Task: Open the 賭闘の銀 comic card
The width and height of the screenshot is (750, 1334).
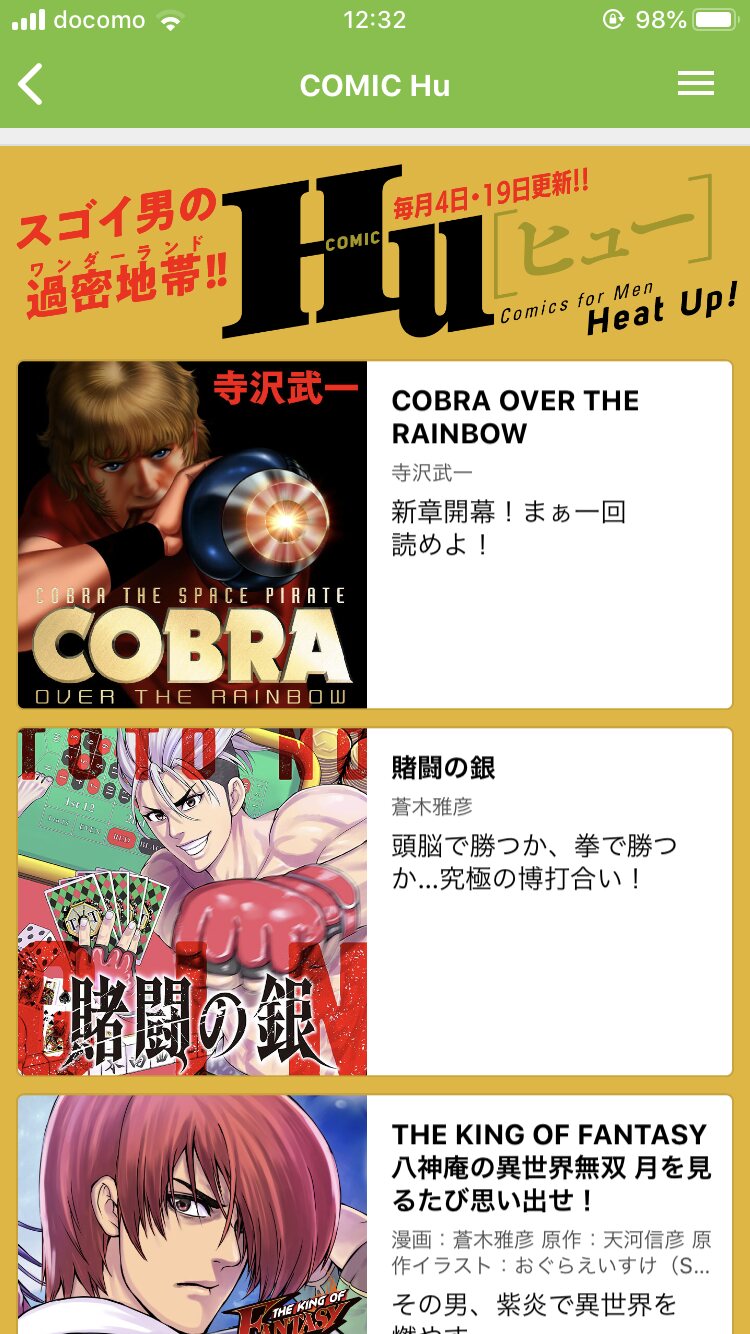Action: pyautogui.click(x=375, y=901)
